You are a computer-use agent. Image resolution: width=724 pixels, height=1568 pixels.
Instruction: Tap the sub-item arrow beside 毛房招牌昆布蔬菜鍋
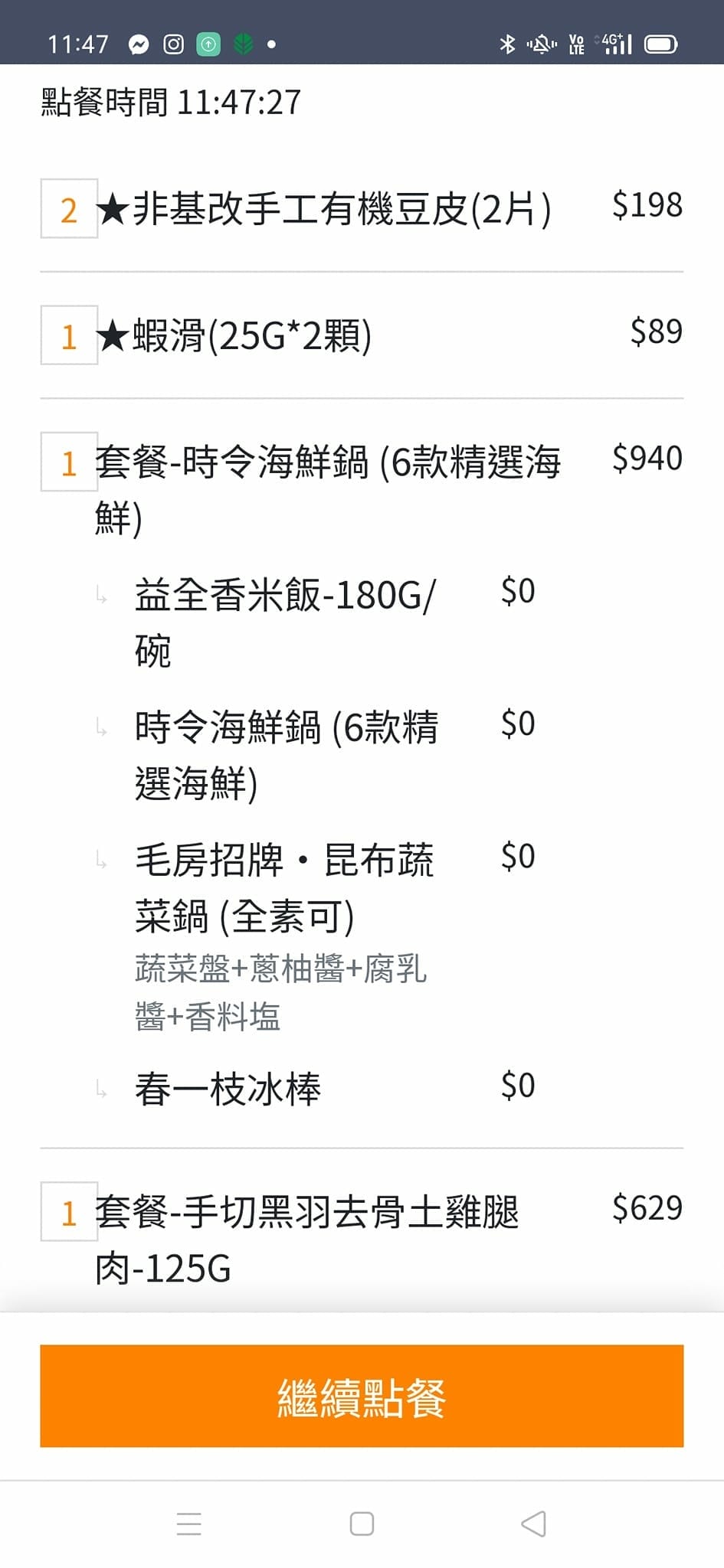(102, 857)
